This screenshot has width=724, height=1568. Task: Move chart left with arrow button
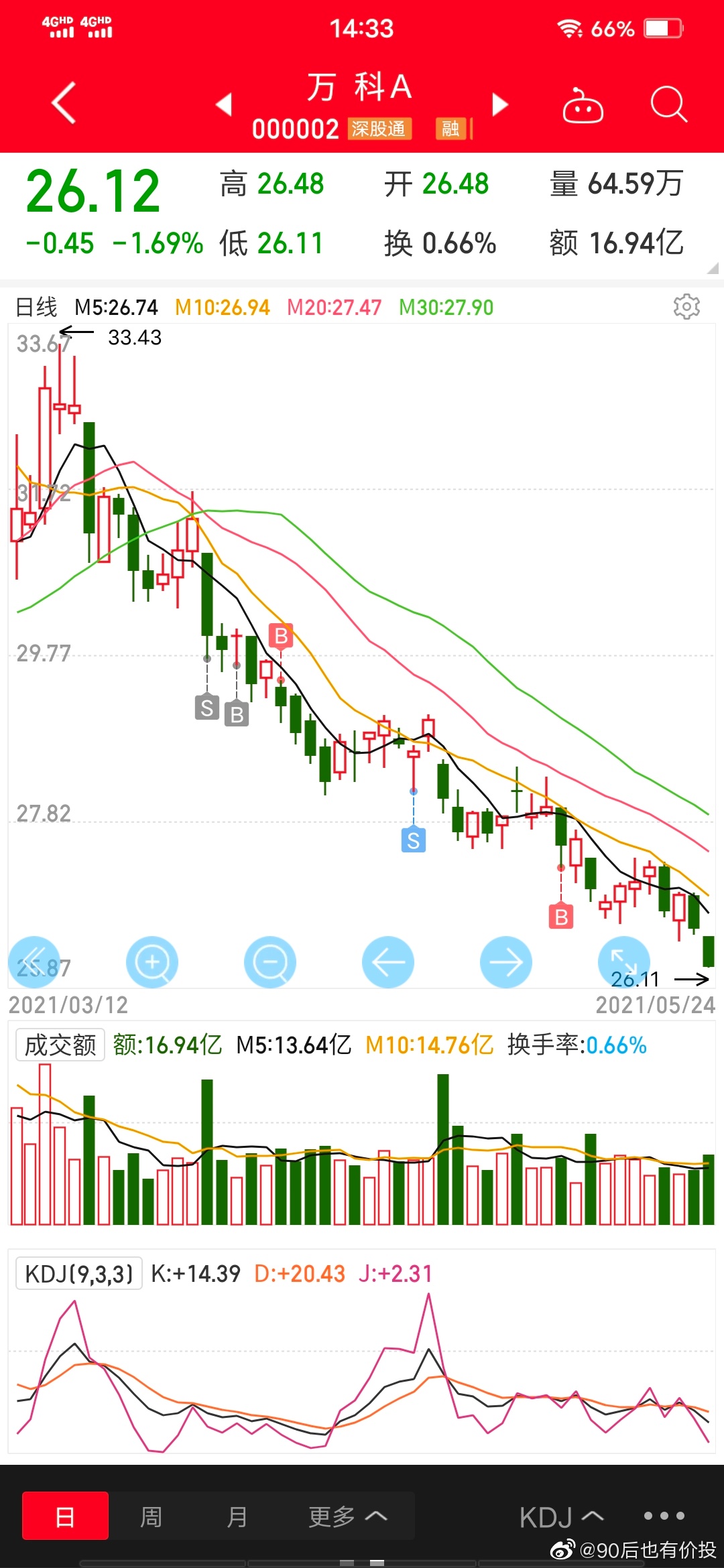point(388,962)
